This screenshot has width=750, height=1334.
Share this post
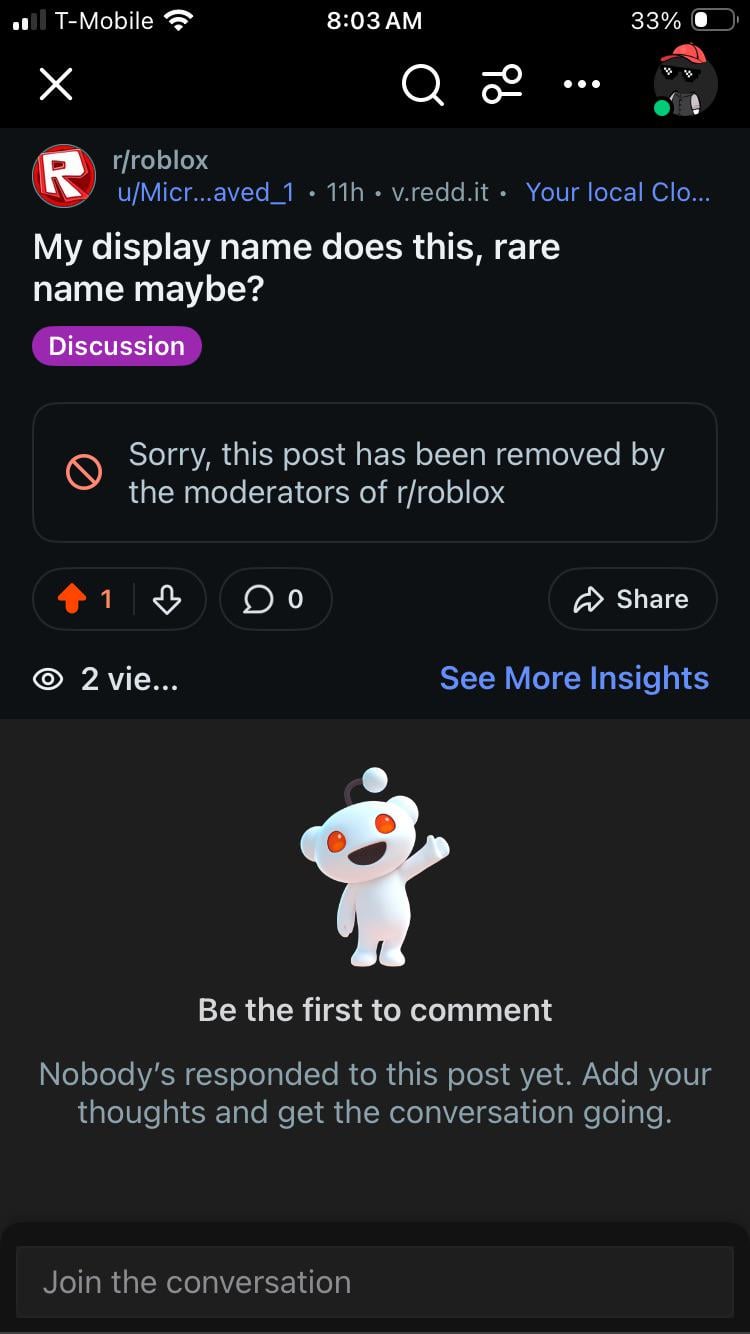[x=632, y=599]
